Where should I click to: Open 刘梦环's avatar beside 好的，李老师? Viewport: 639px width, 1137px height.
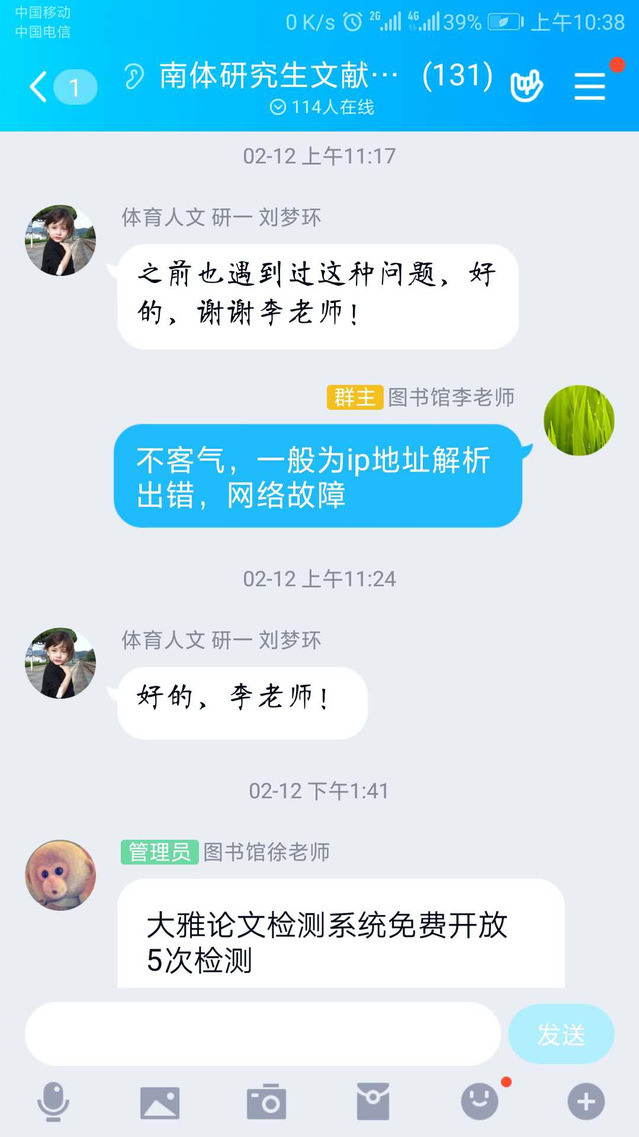[60, 663]
